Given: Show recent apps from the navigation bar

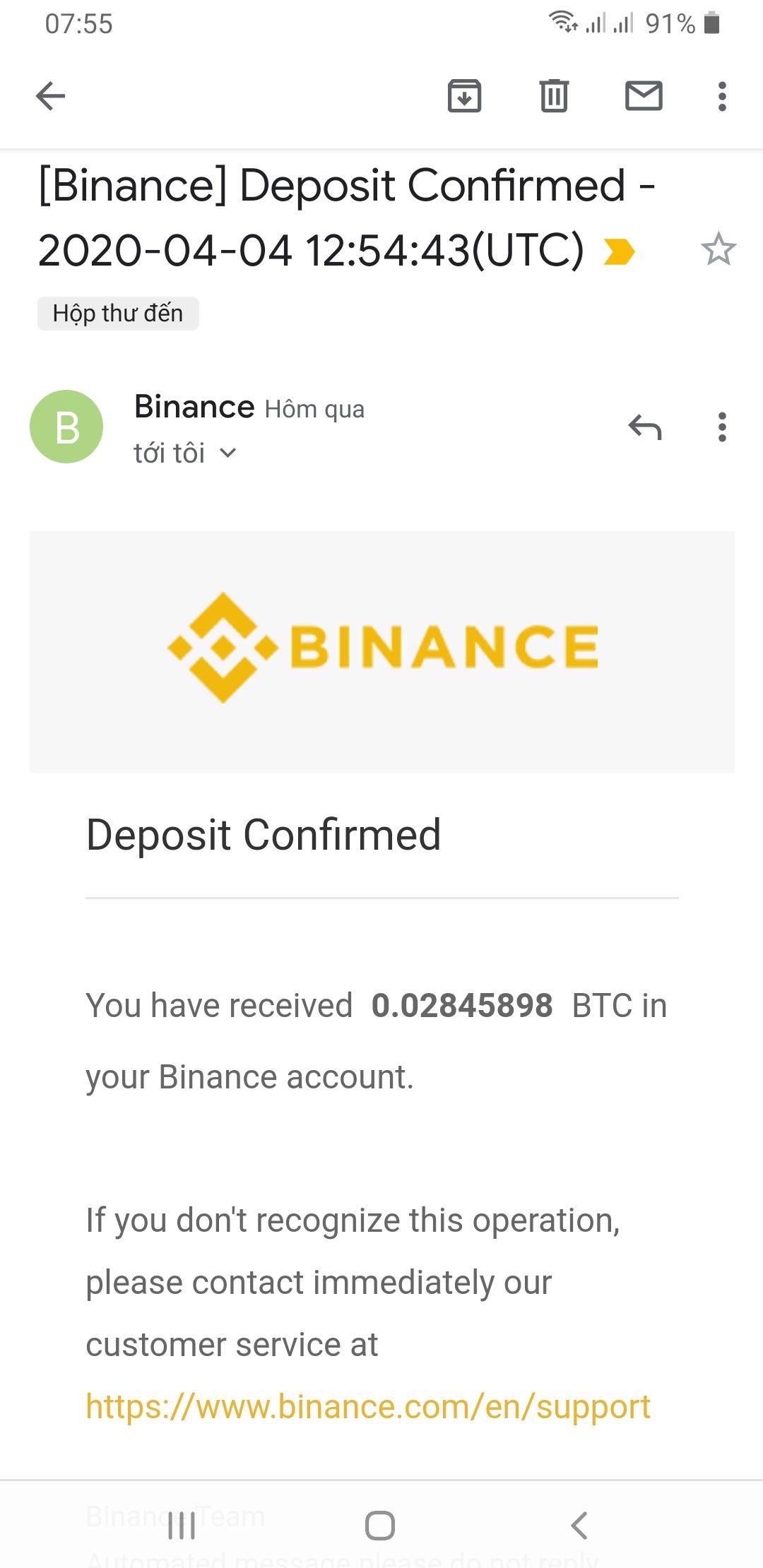Looking at the screenshot, I should pyautogui.click(x=182, y=1526).
